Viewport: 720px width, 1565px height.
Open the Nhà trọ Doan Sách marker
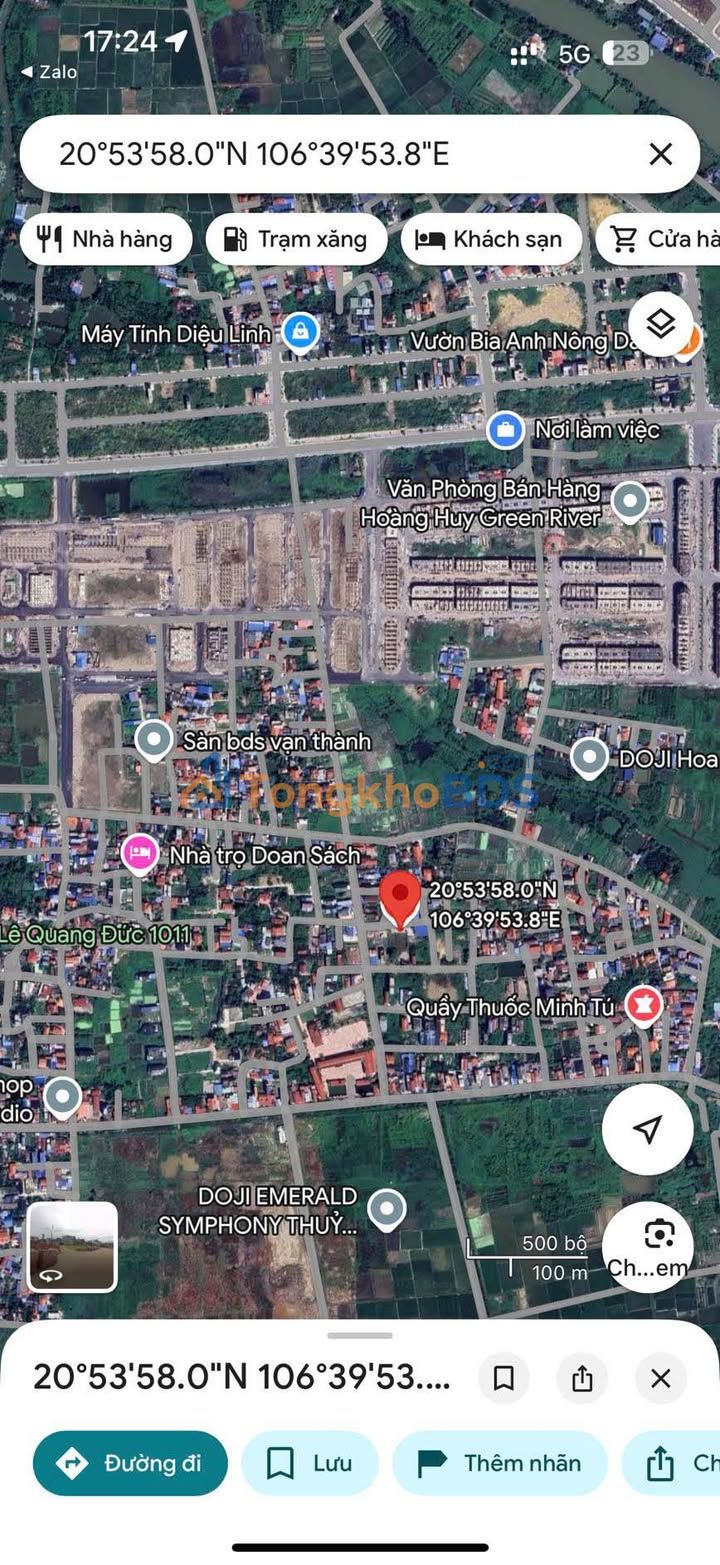(140, 854)
